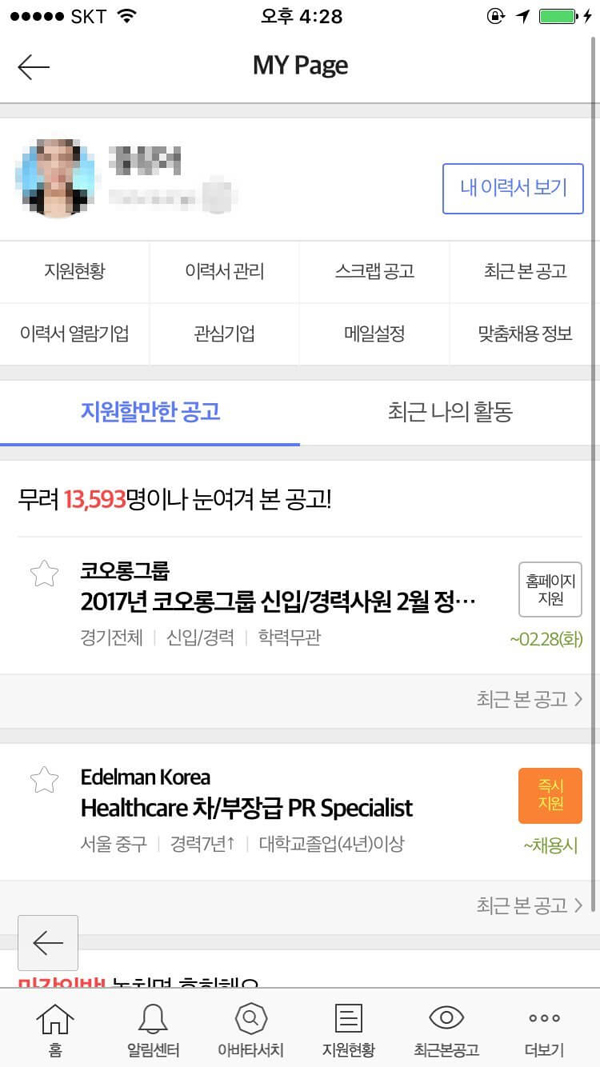Viewport: 600px width, 1067px height.
Task: Open 메일설정
Action: 374,334
